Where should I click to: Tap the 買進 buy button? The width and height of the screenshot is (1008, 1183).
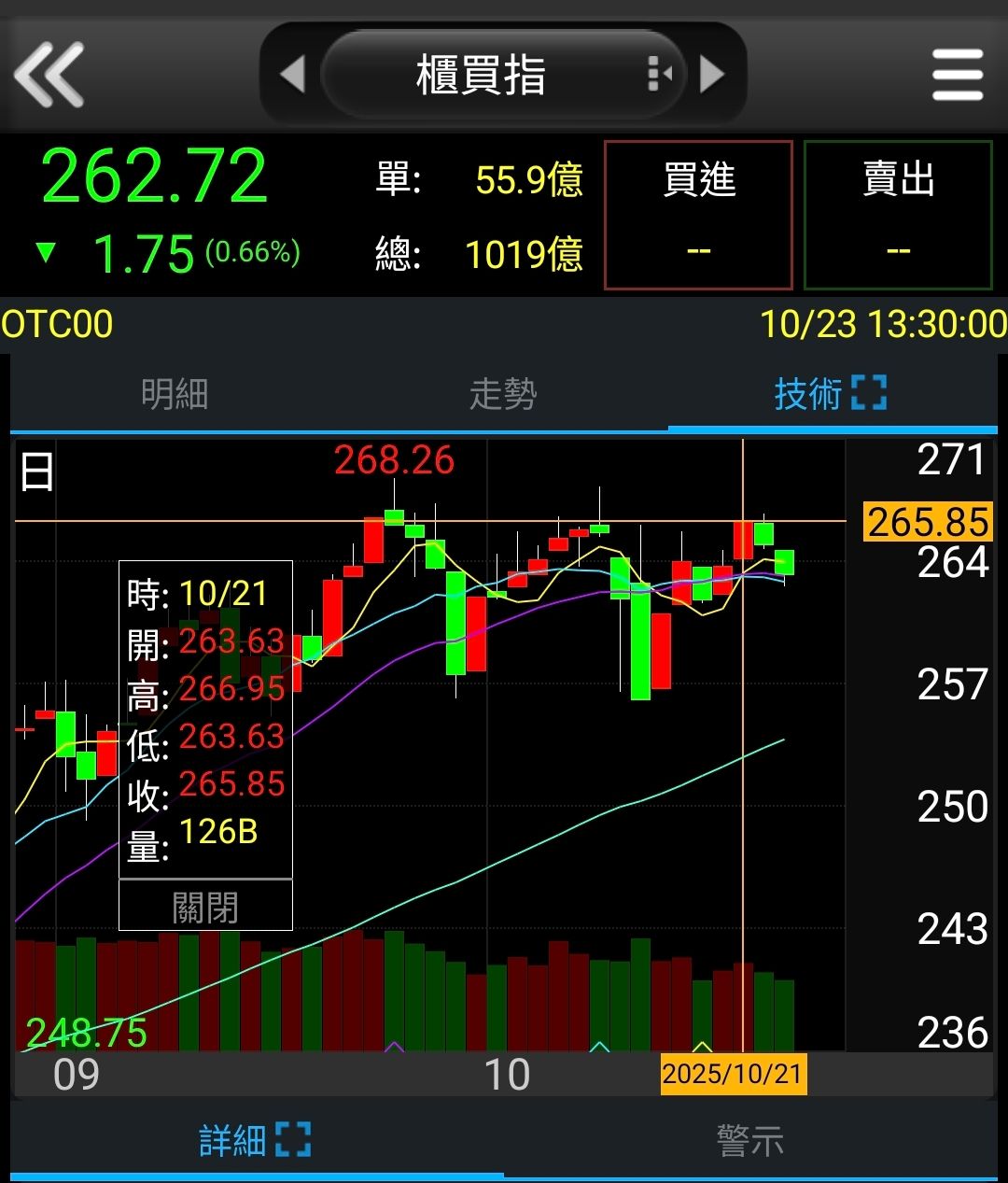[x=698, y=215]
